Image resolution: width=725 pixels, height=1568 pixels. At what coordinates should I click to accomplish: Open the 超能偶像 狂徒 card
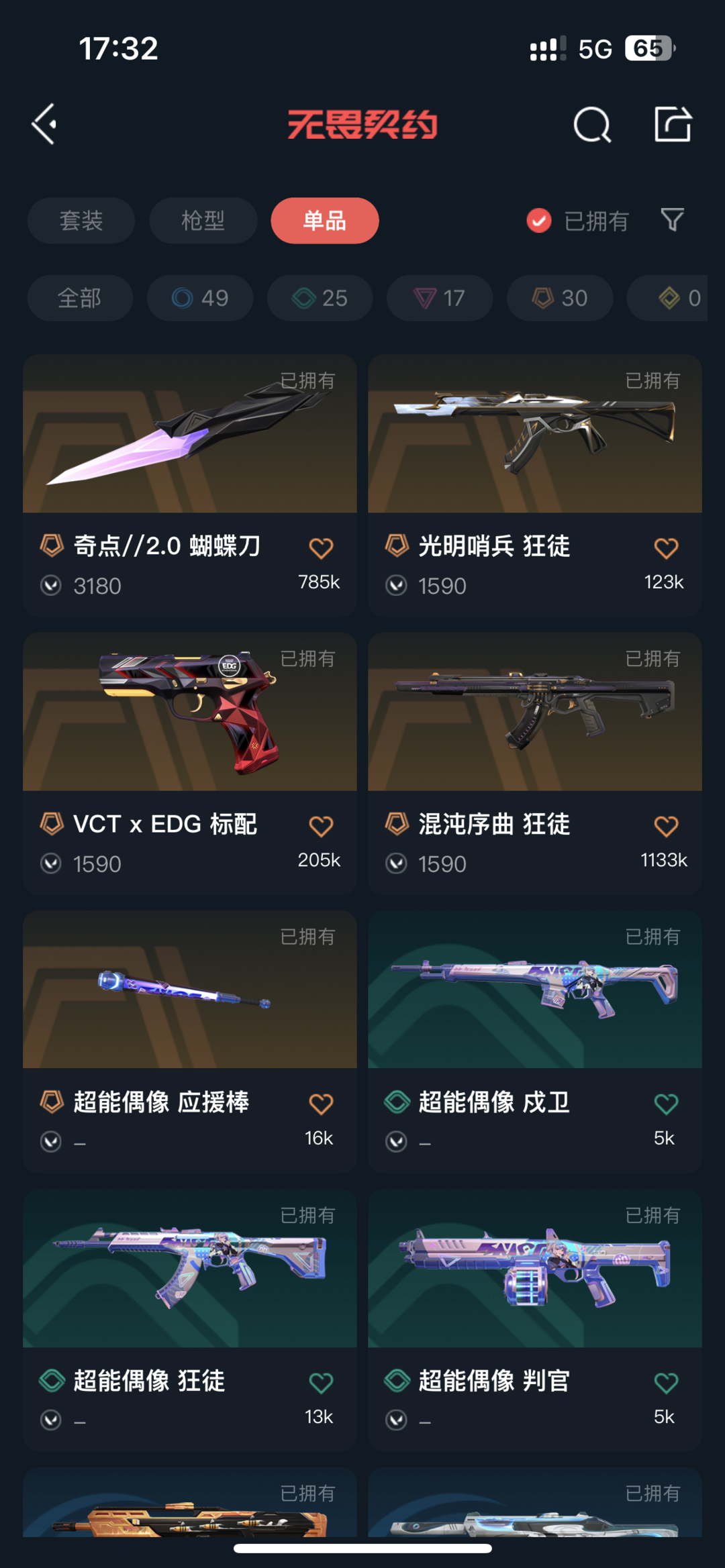coord(190,1320)
